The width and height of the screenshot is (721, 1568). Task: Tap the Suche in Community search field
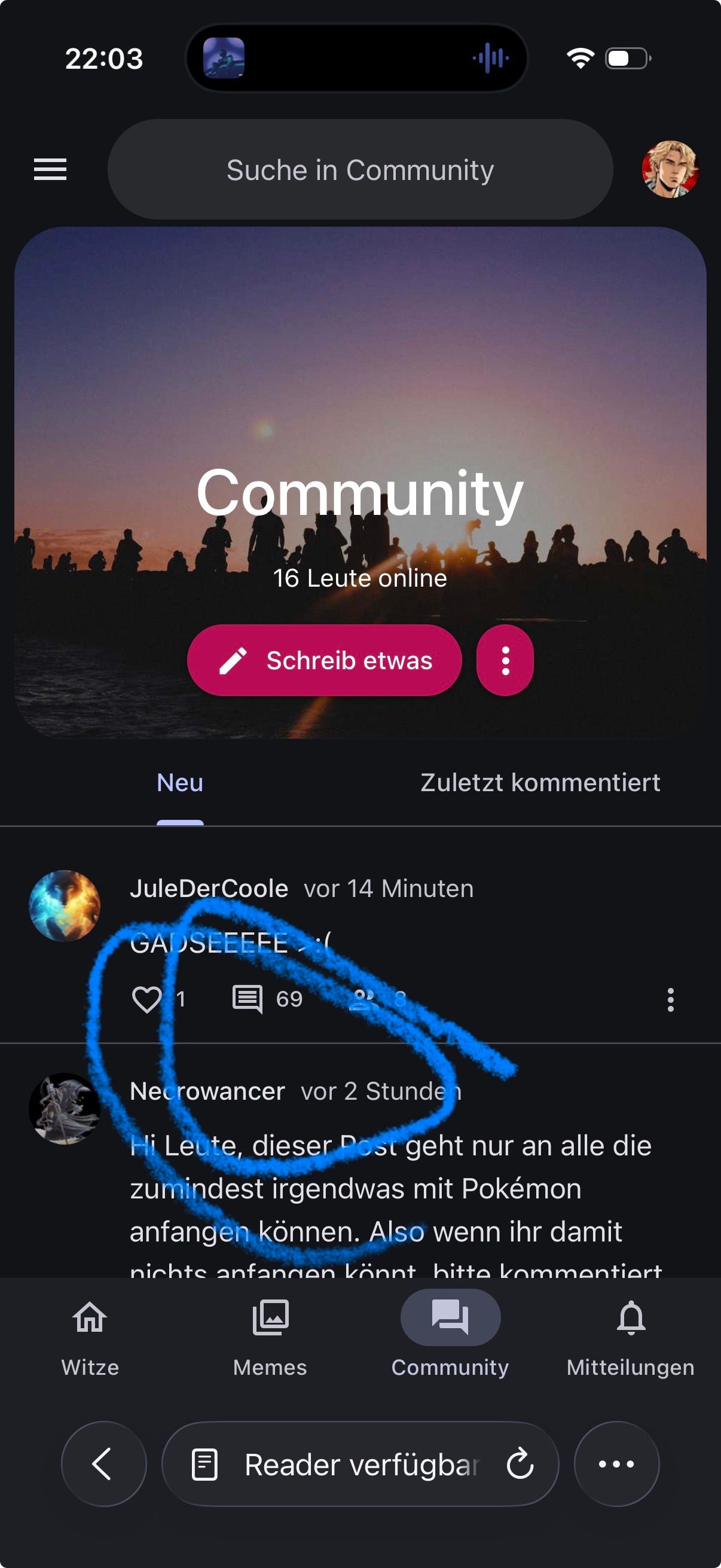359,170
